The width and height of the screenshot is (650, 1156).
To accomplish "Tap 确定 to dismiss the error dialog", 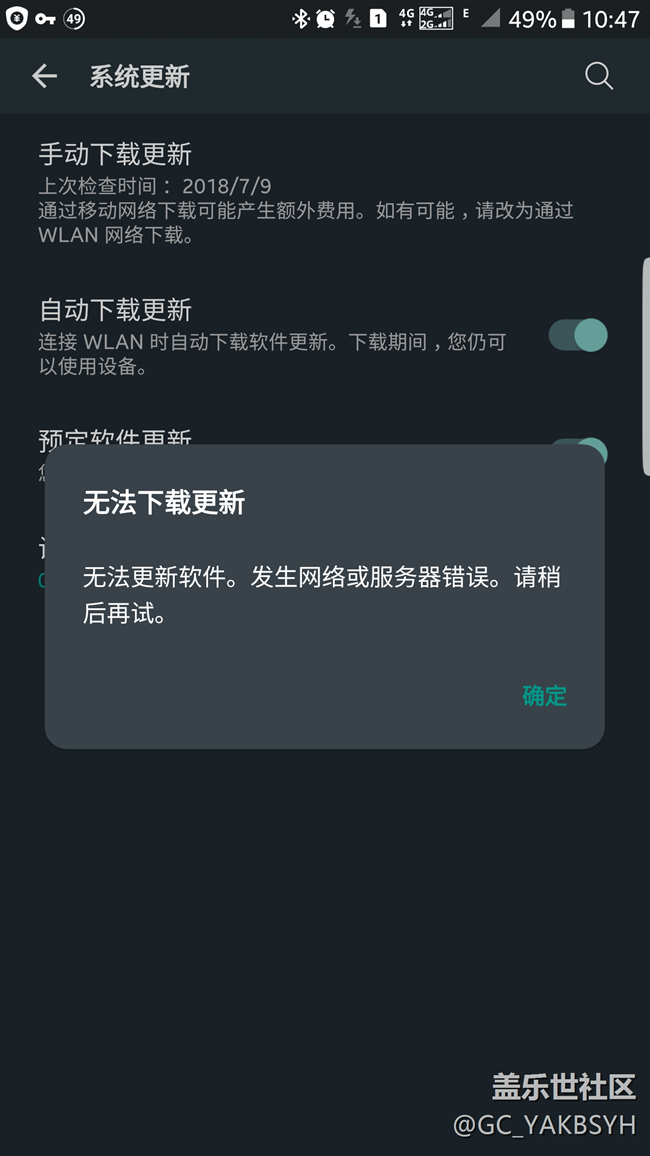I will [x=544, y=695].
